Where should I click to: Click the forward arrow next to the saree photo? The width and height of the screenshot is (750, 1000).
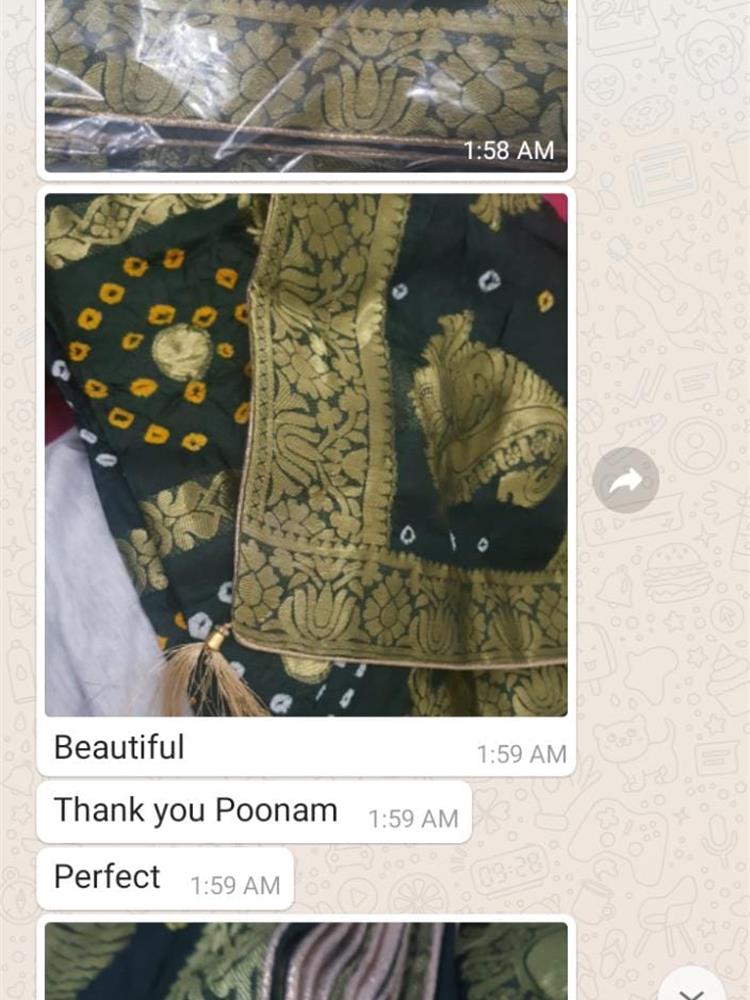point(626,480)
